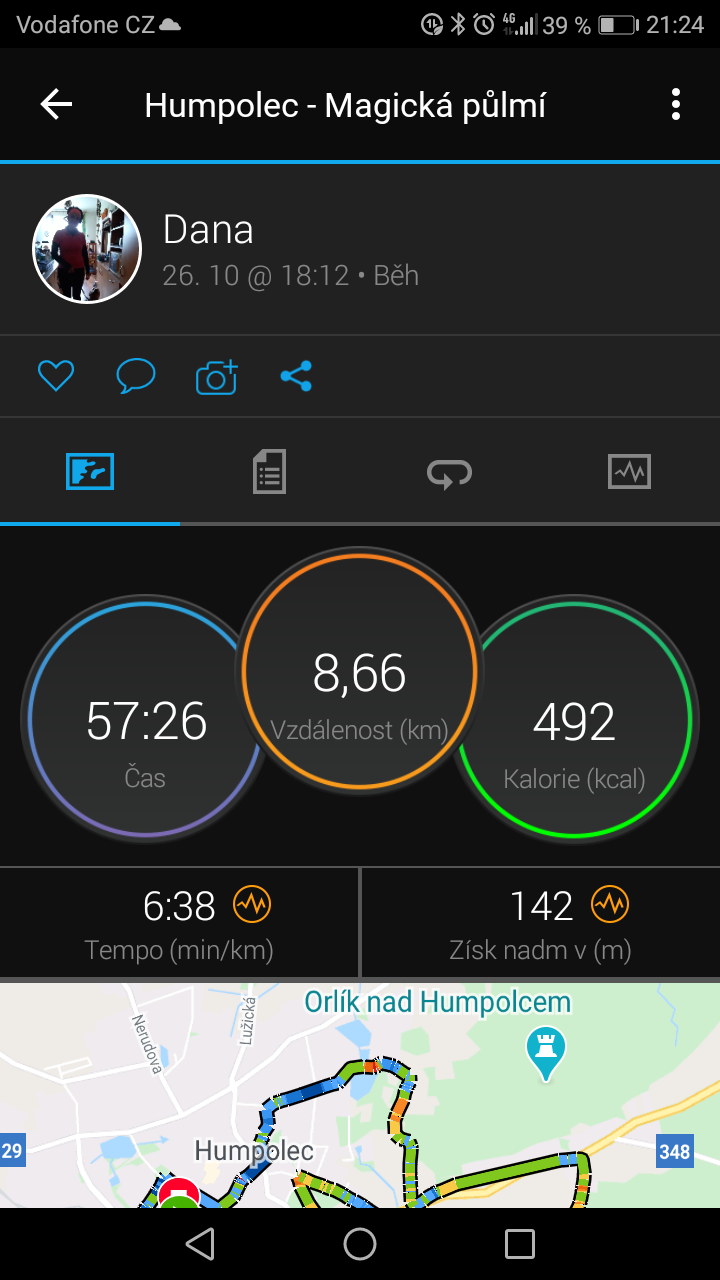Open the three-dot overflow menu

tap(676, 104)
